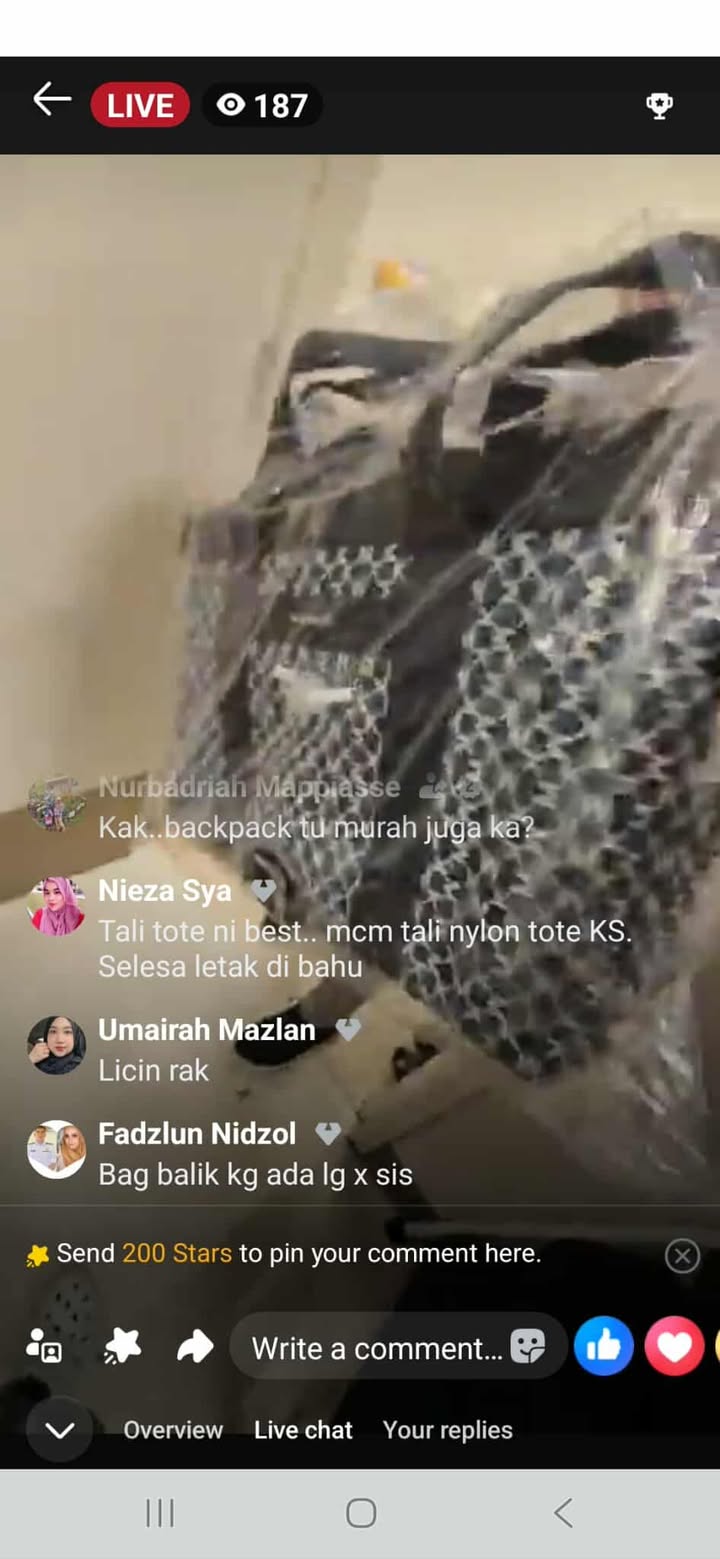This screenshot has width=720, height=1559.
Task: Open the trophy leaderboard icon
Action: pyautogui.click(x=659, y=105)
